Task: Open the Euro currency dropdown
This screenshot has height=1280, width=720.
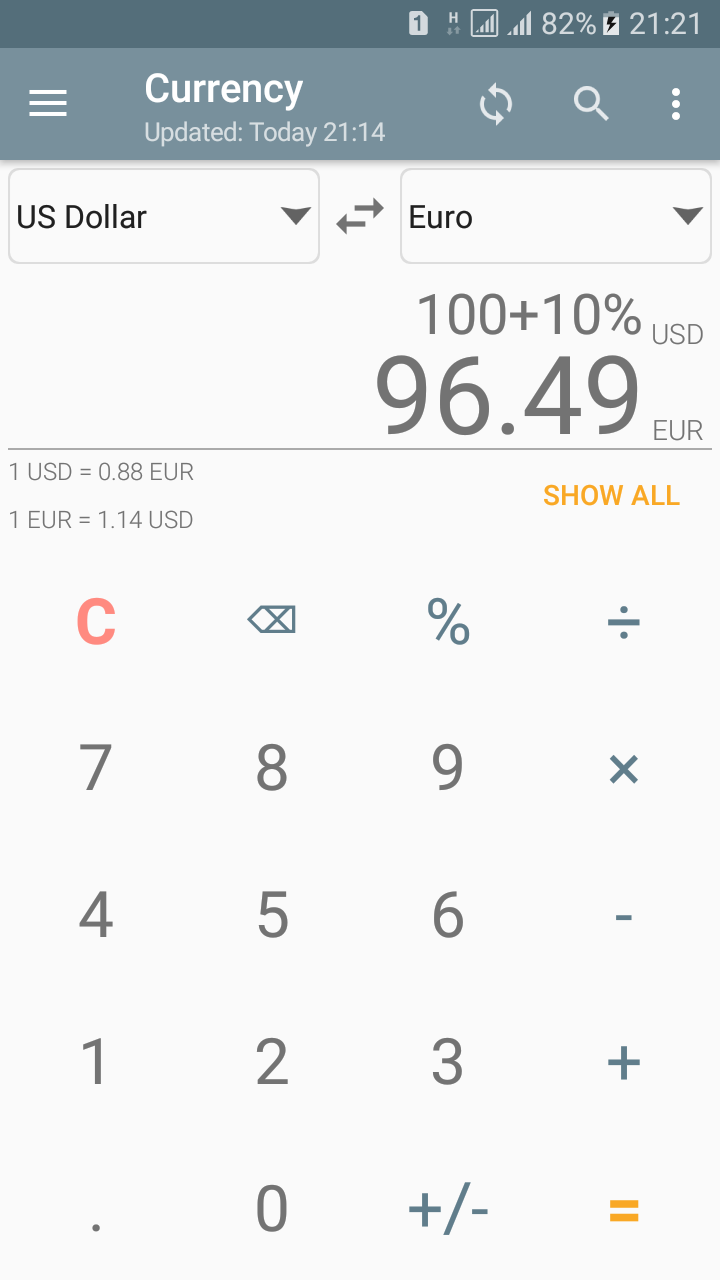Action: click(555, 216)
